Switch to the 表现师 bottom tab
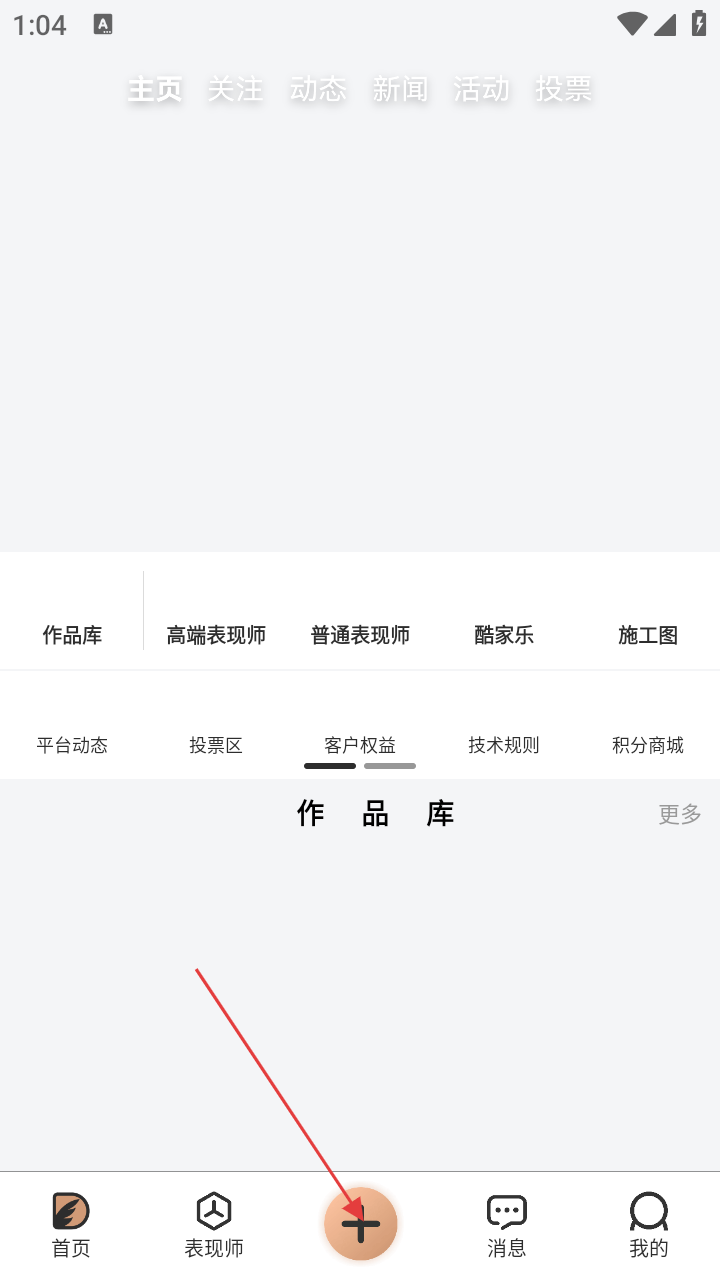 point(214,1225)
